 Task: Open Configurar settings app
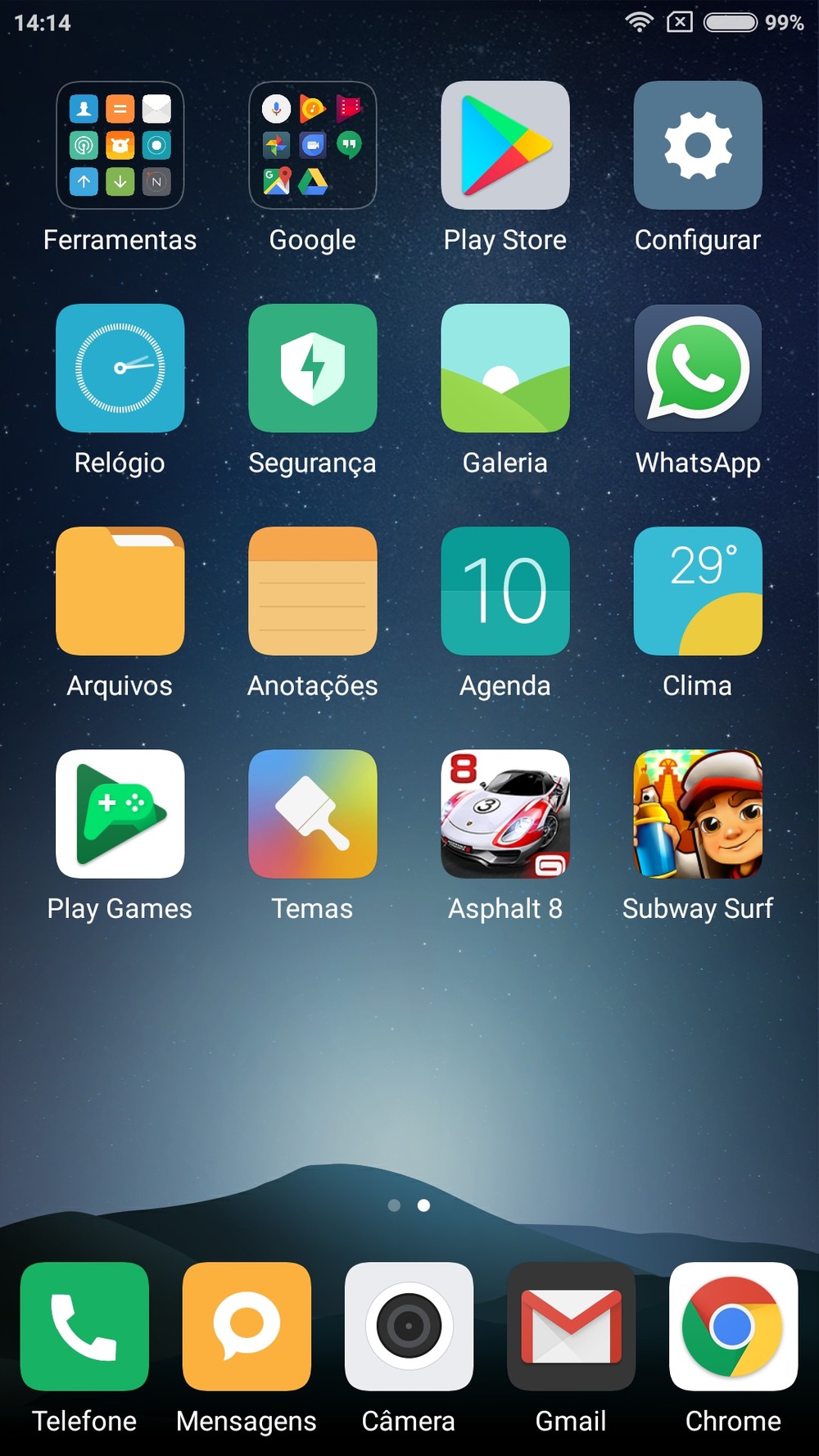pyautogui.click(x=698, y=145)
